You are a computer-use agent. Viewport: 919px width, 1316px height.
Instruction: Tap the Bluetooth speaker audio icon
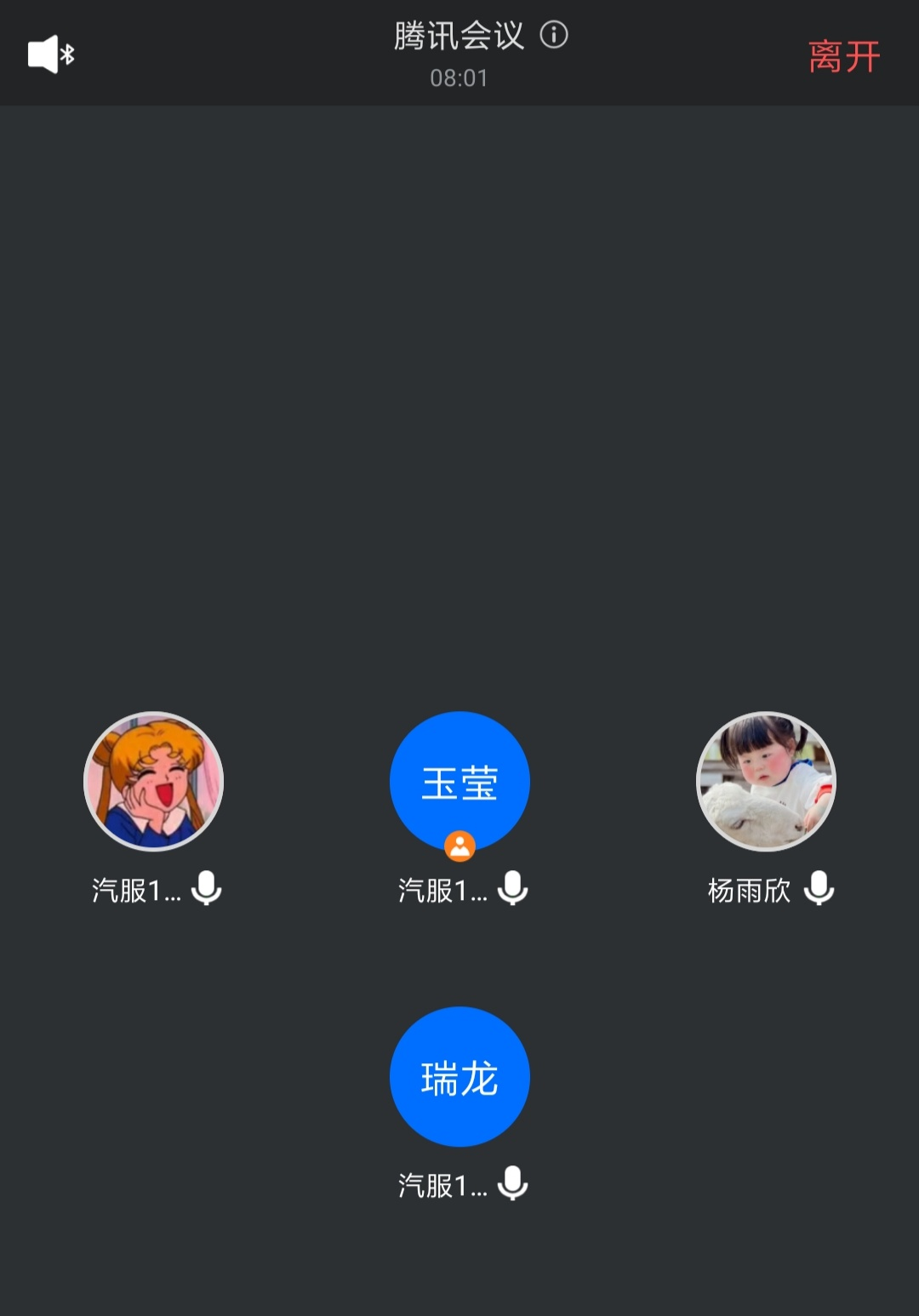[51, 54]
